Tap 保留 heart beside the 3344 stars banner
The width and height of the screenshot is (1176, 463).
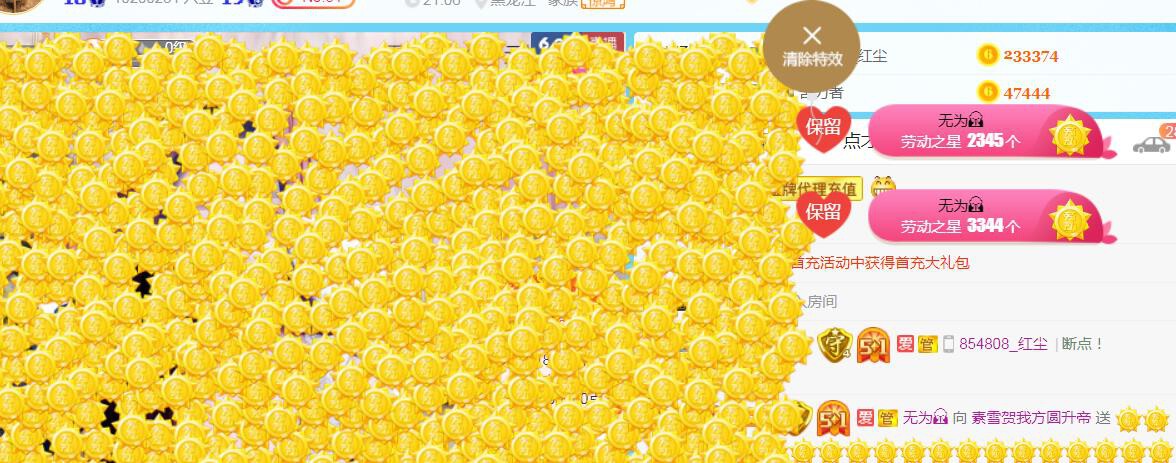point(824,212)
